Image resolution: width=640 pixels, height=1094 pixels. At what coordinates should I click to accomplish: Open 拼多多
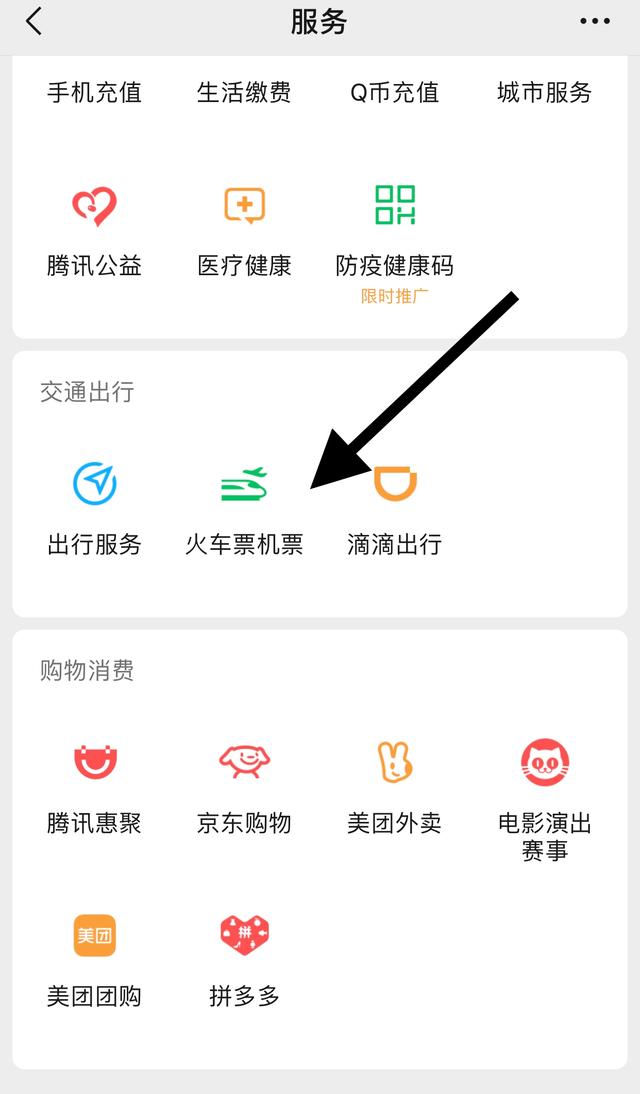(244, 958)
